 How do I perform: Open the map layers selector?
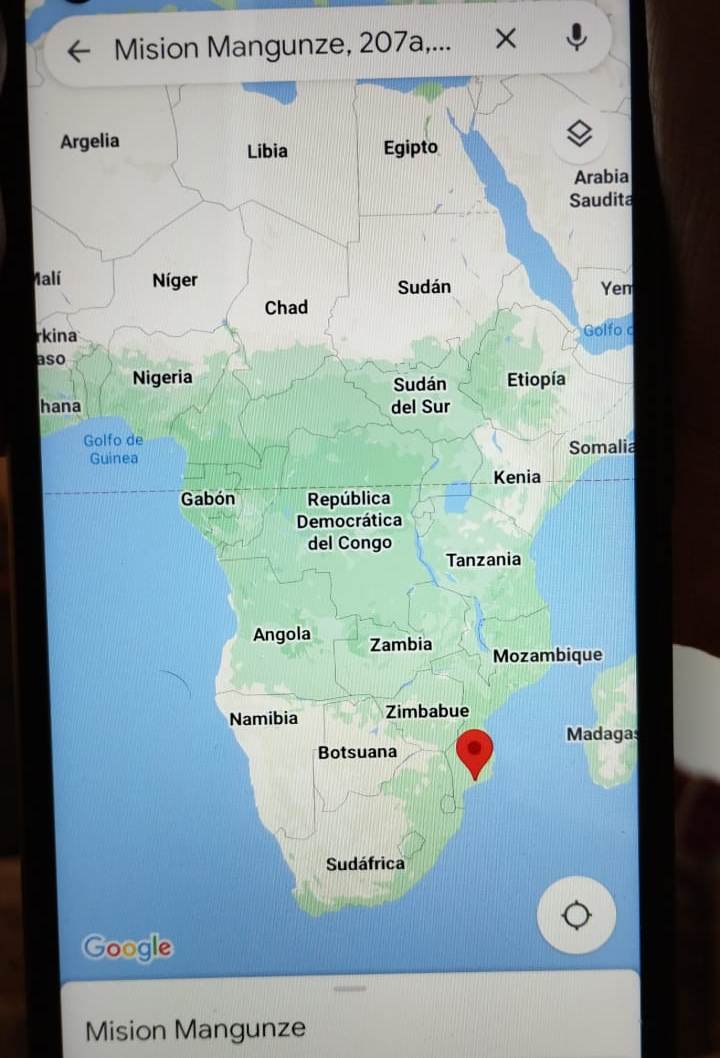tap(579, 133)
